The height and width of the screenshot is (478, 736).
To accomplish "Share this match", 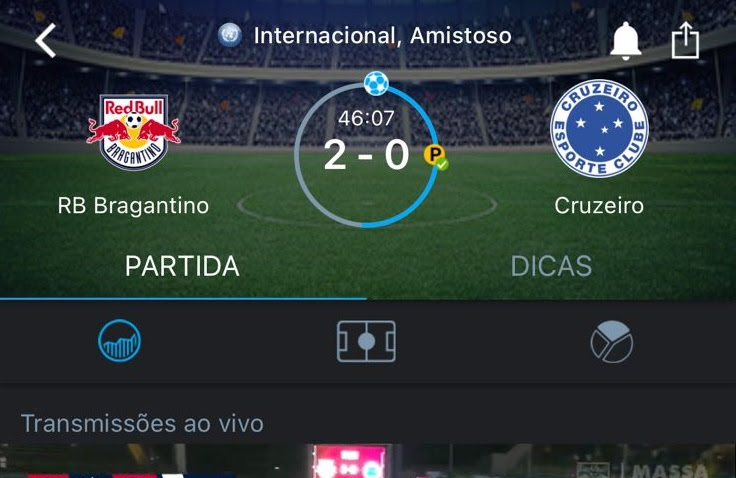I will tap(685, 40).
